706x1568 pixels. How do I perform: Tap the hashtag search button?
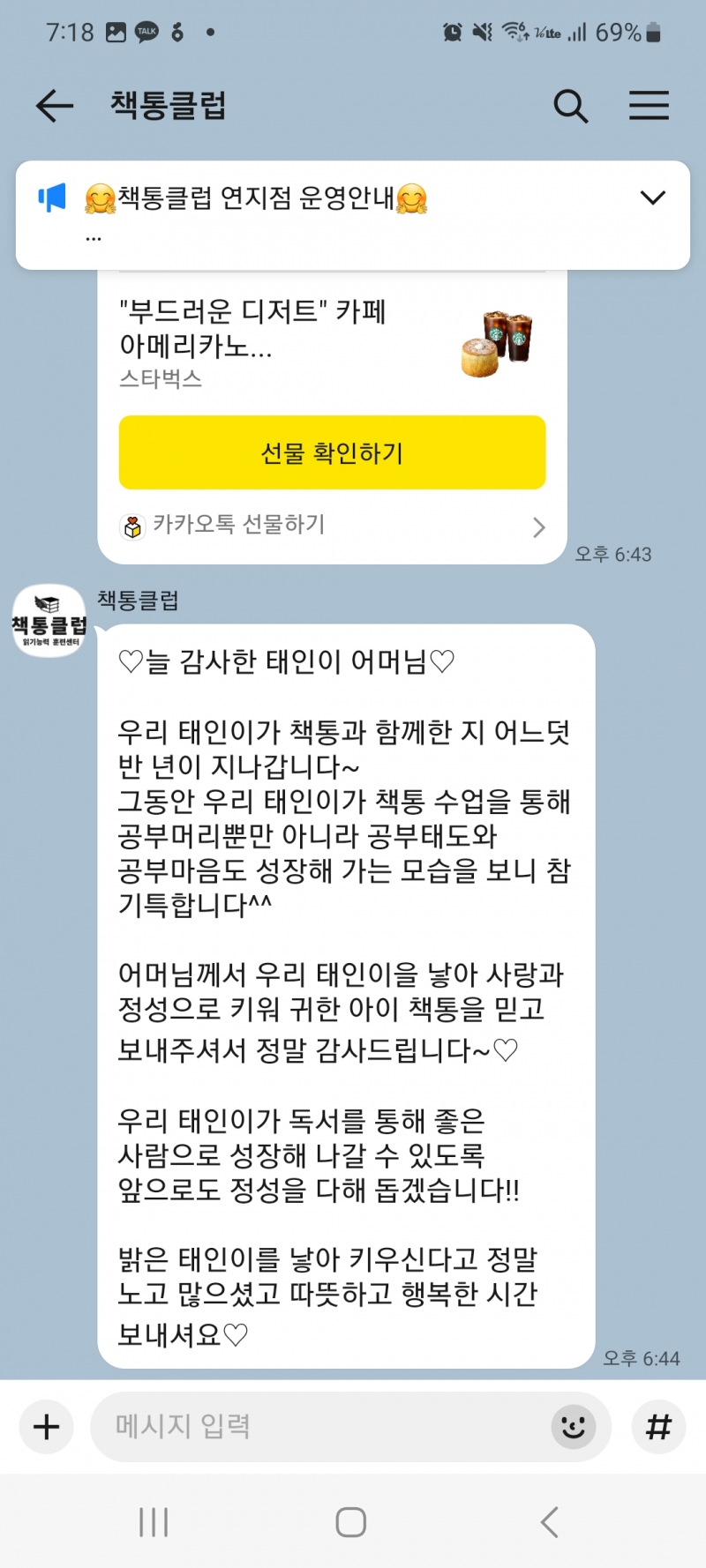click(658, 1426)
